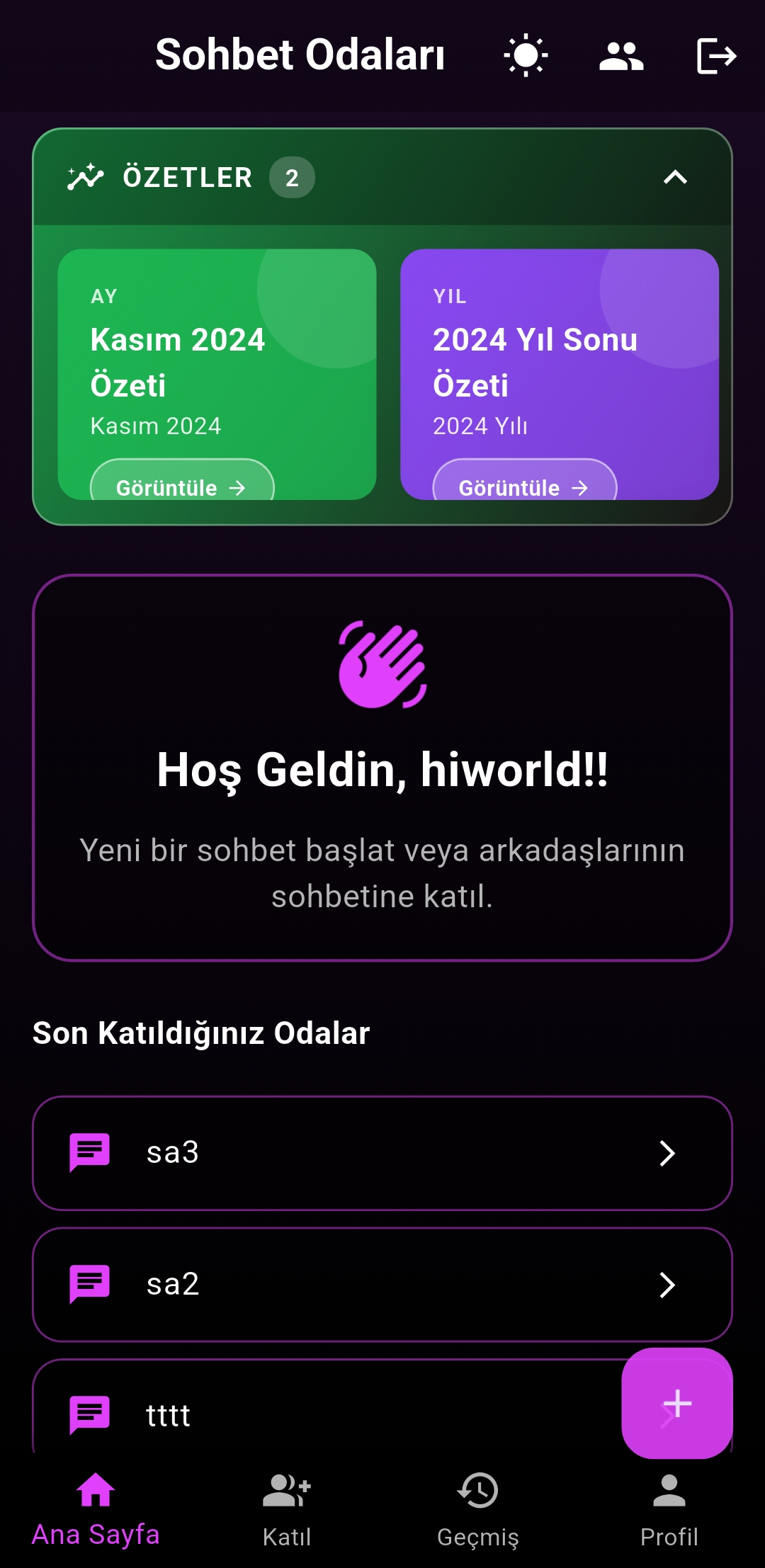
Task: Collapse the ÖZETLER panel chevron
Action: click(674, 177)
